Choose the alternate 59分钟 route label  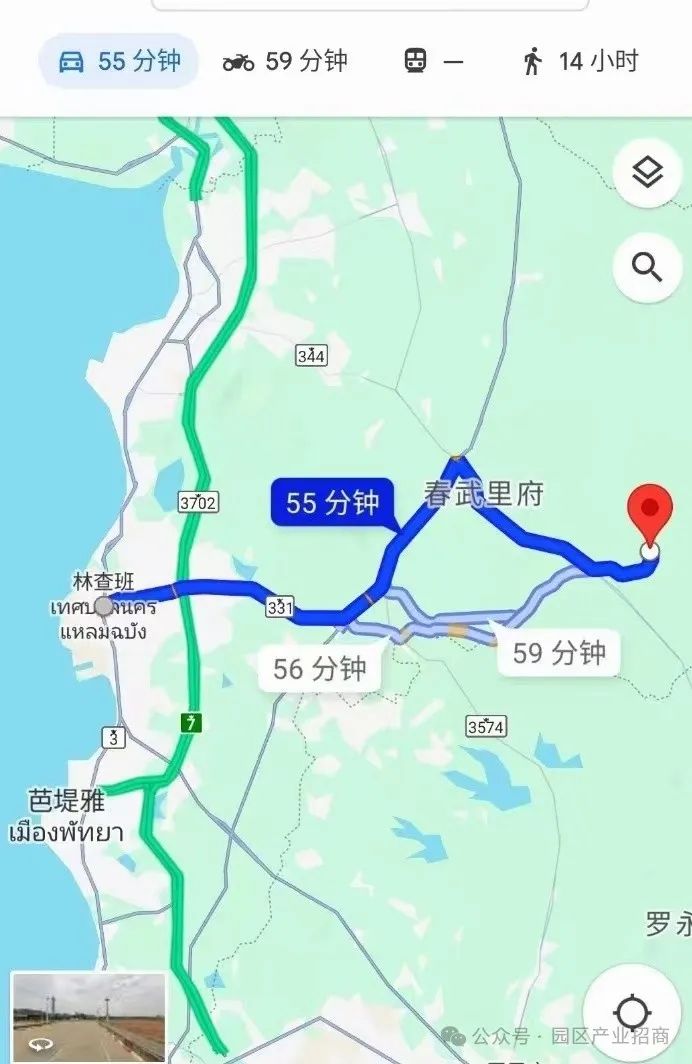tap(559, 653)
